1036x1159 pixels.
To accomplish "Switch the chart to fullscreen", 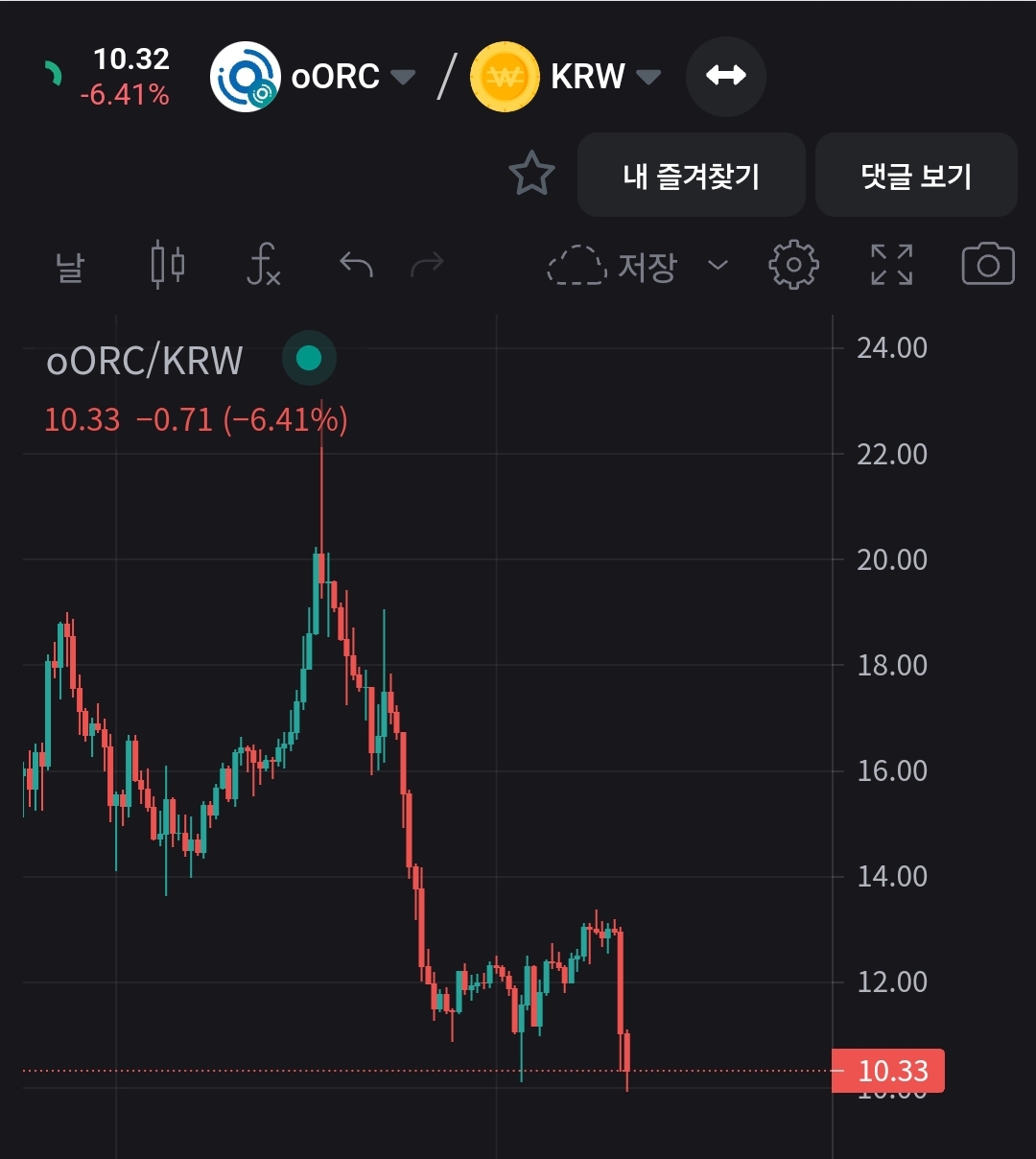I will (891, 265).
